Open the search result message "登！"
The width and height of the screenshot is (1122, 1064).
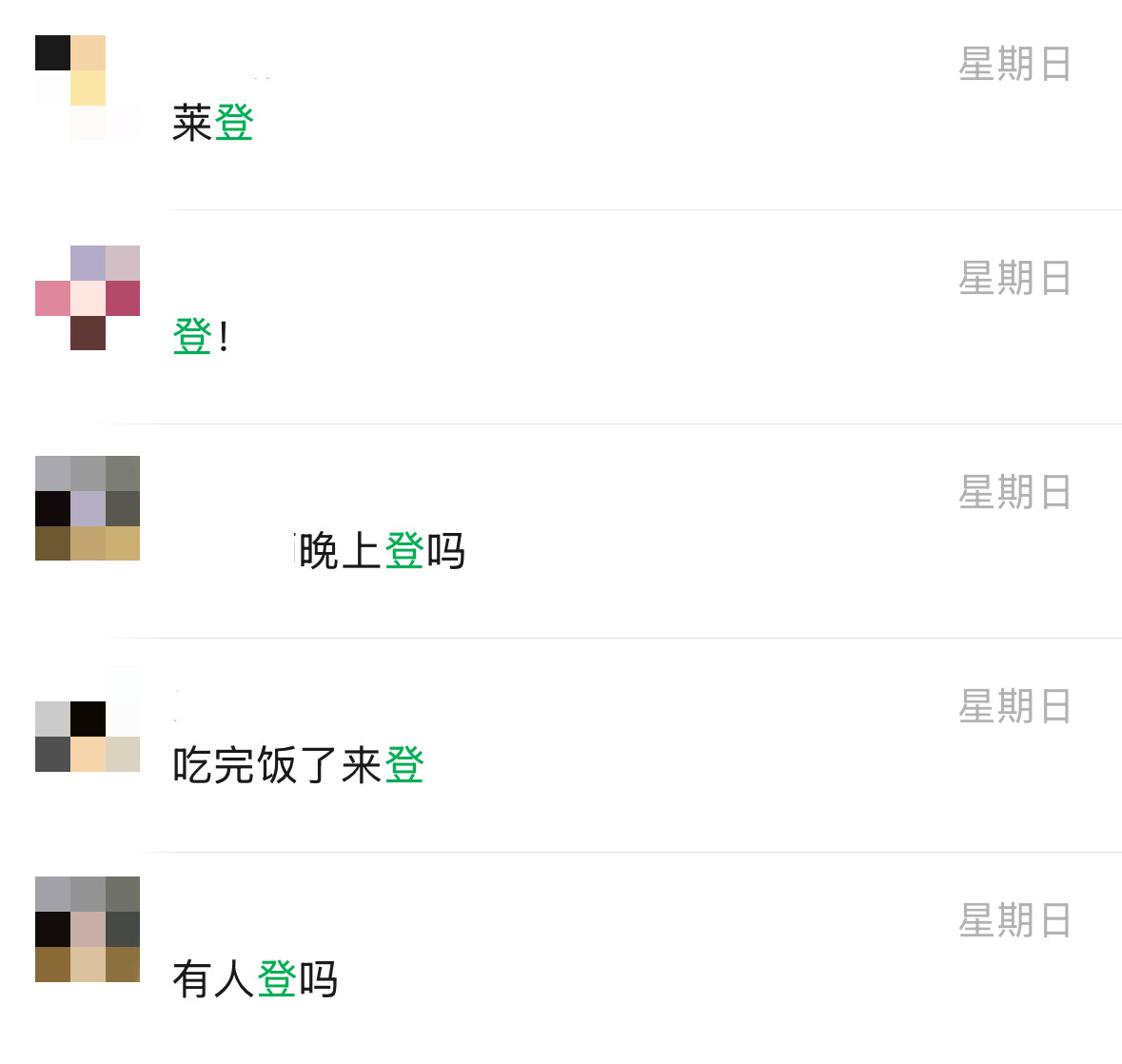[x=200, y=337]
